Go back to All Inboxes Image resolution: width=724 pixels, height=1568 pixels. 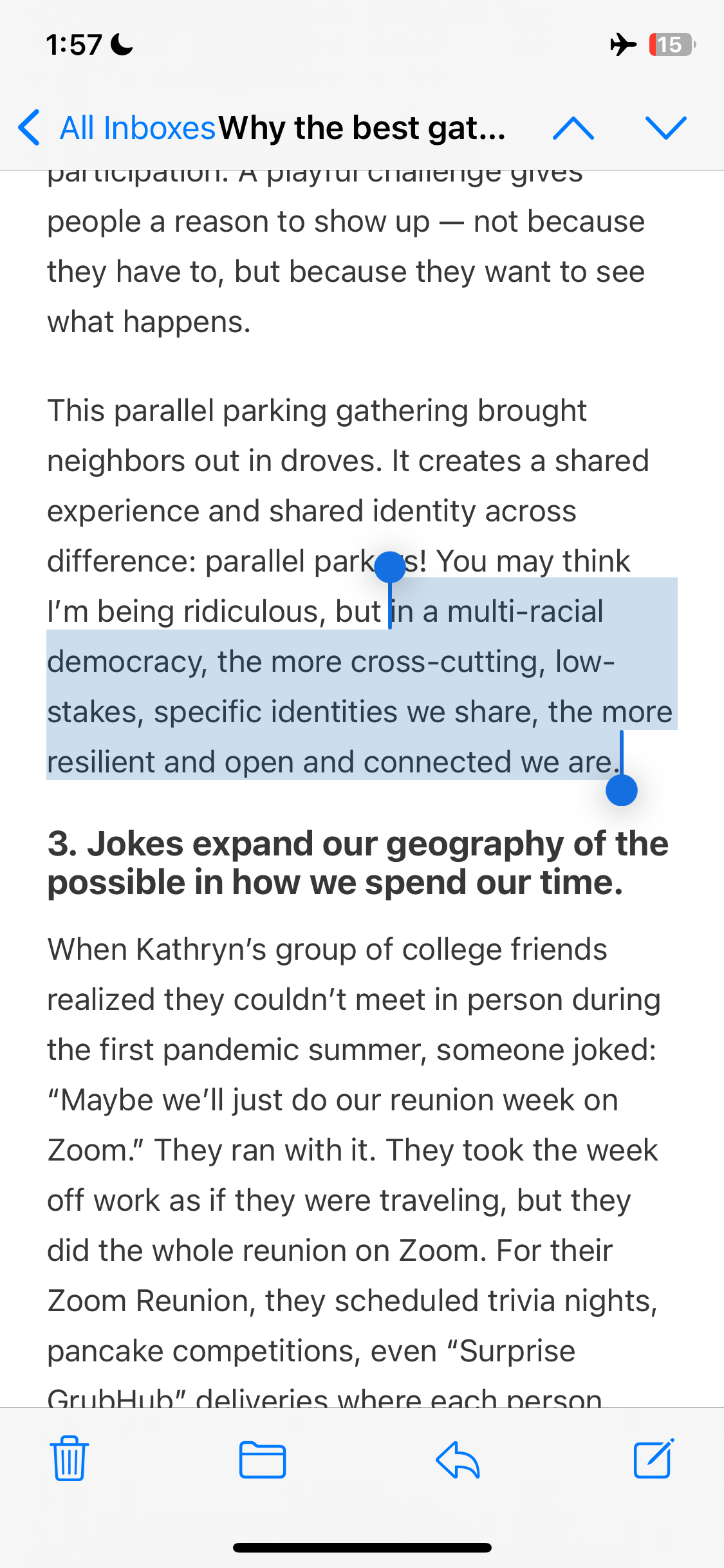point(116,127)
